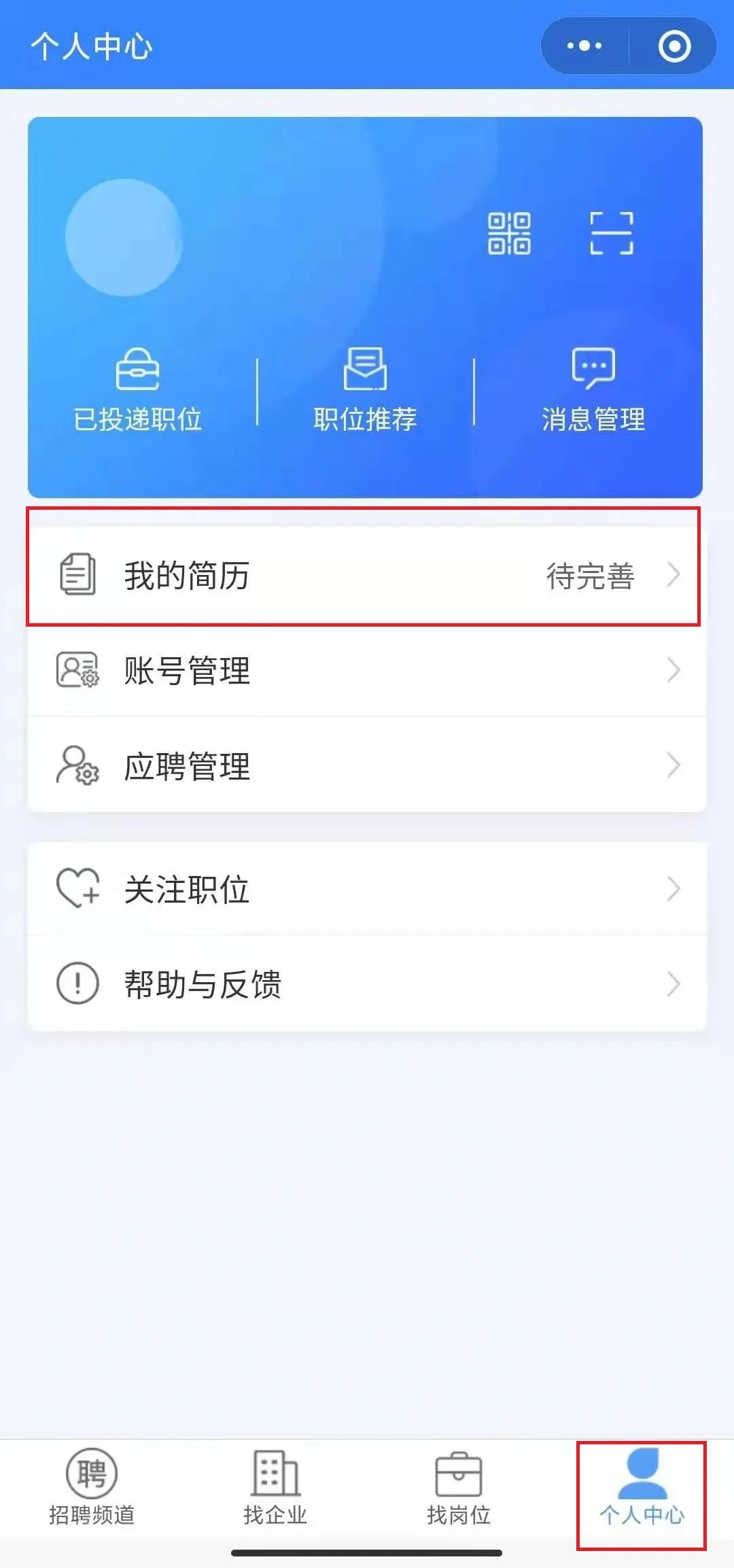Viewport: 734px width, 1568px height.
Task: Open the mini program overflow menu
Action: coord(584,46)
